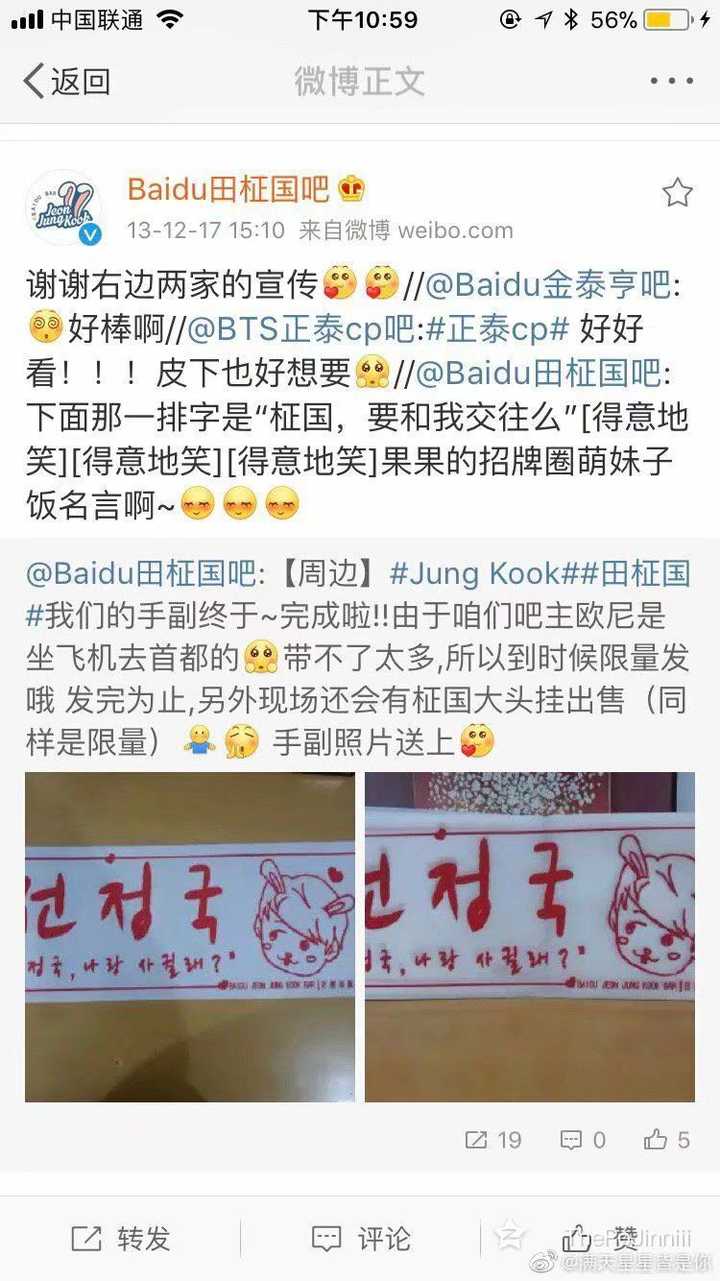View the right towel photo
Viewport: 720px width, 1281px height.
pyautogui.click(x=529, y=937)
